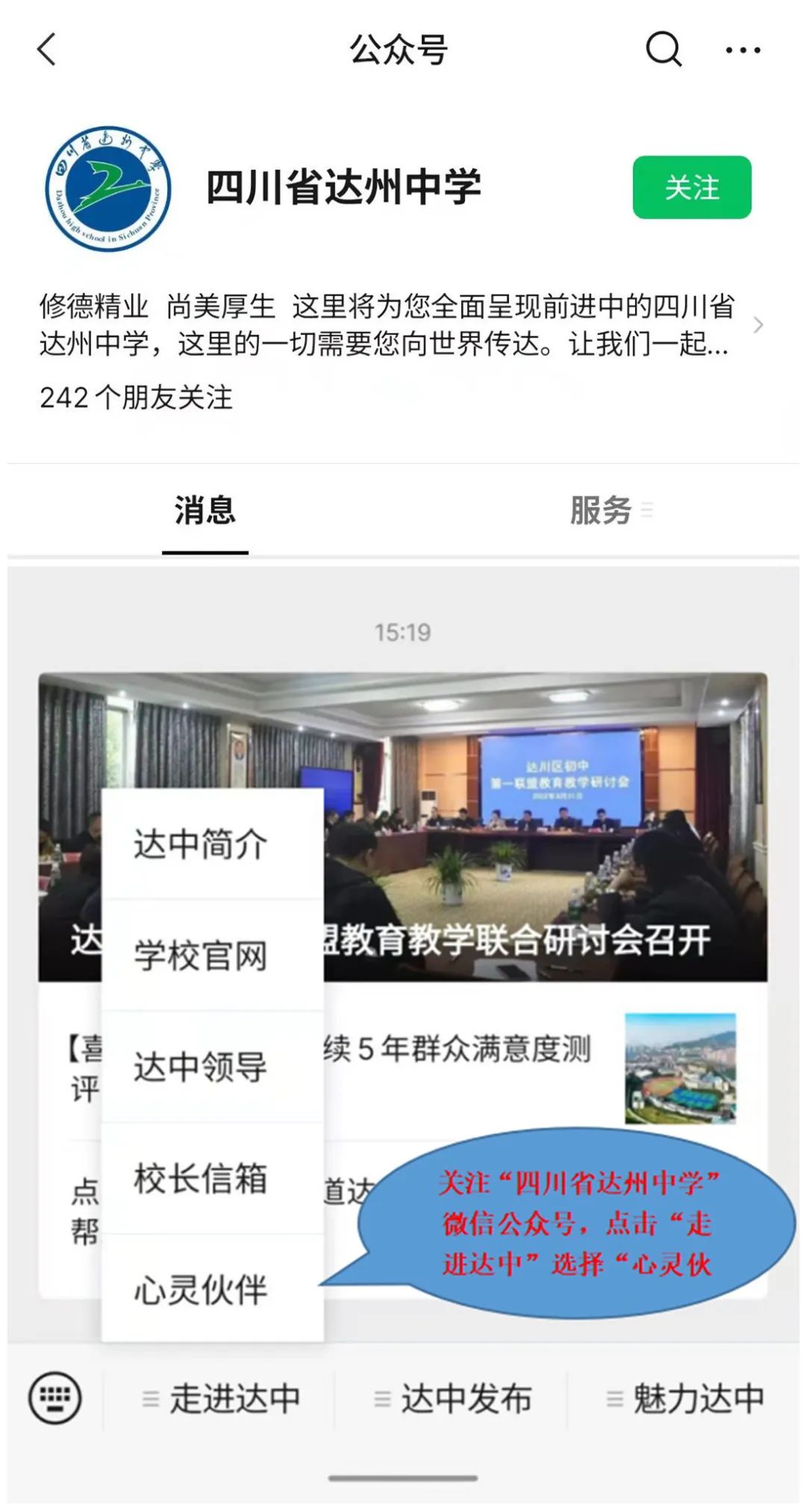806x1512 pixels.
Task: Tap the green 关注 follow button
Action: coord(692,187)
